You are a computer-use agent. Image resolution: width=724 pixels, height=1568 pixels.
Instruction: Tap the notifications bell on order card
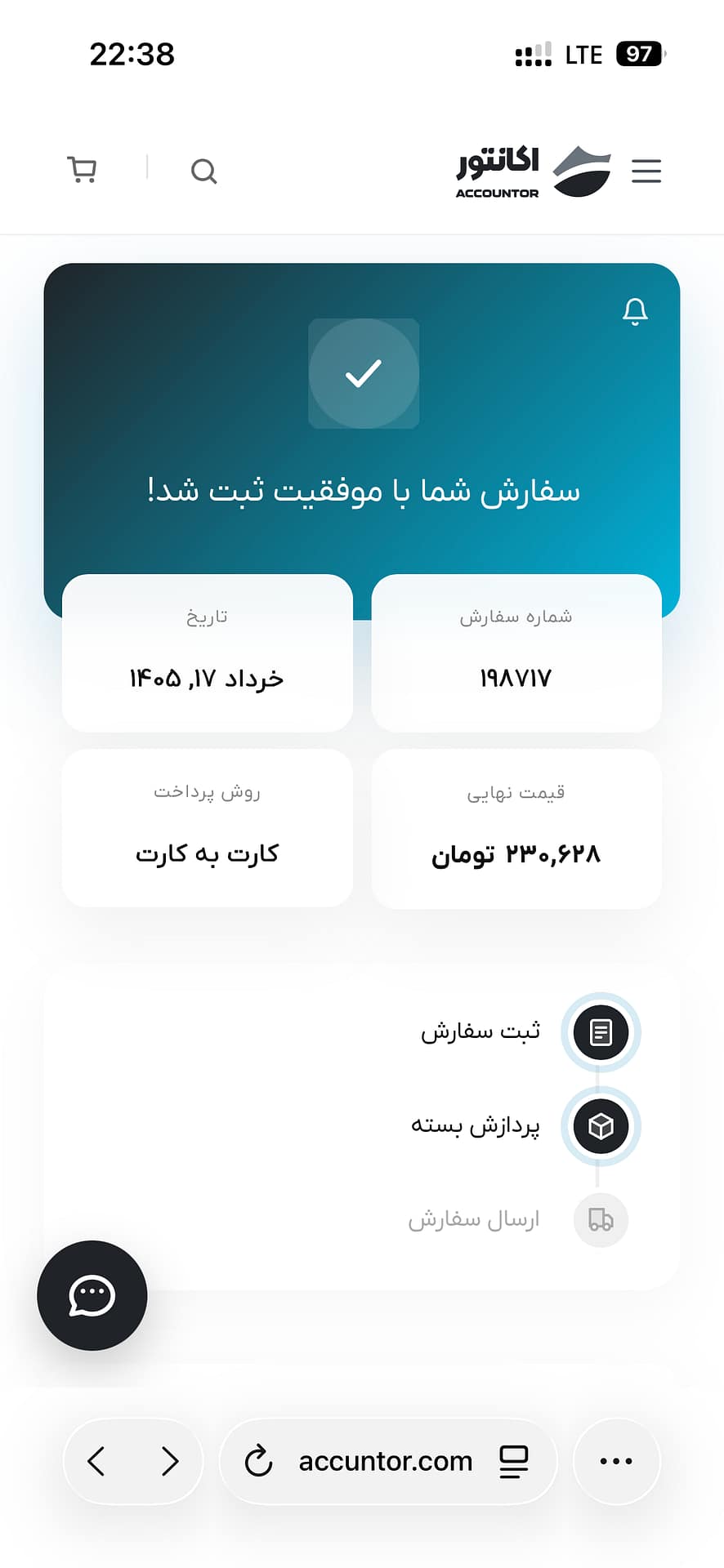pos(635,311)
